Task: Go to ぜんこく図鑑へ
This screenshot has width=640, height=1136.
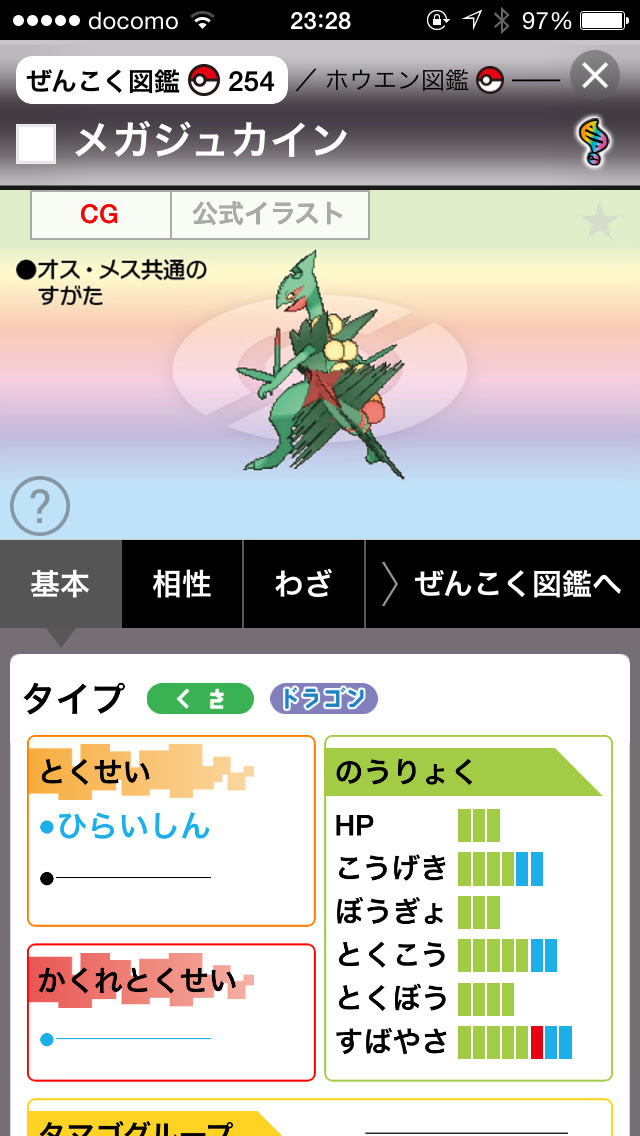Action: 503,585
